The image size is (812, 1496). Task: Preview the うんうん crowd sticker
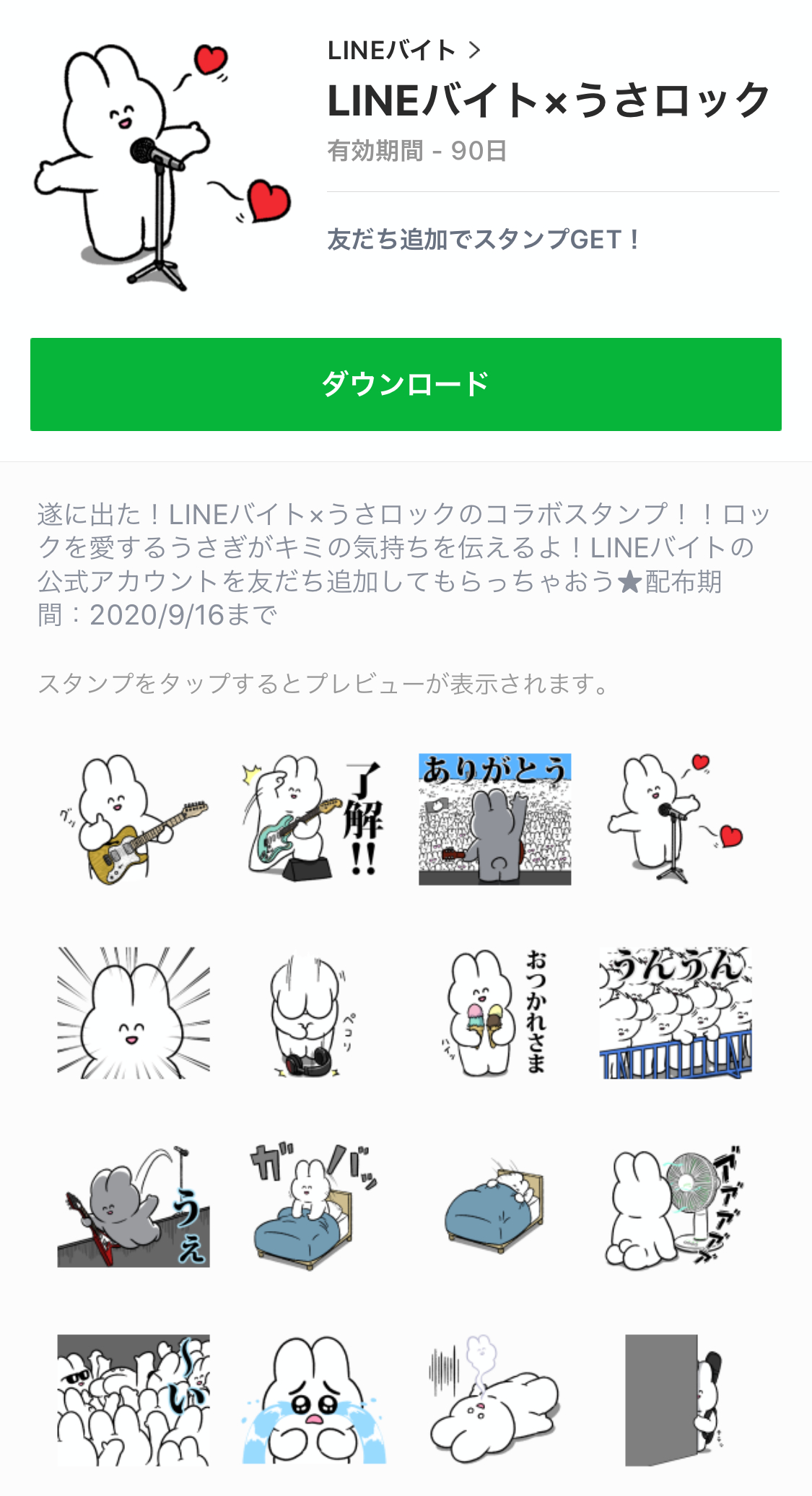click(x=676, y=1013)
